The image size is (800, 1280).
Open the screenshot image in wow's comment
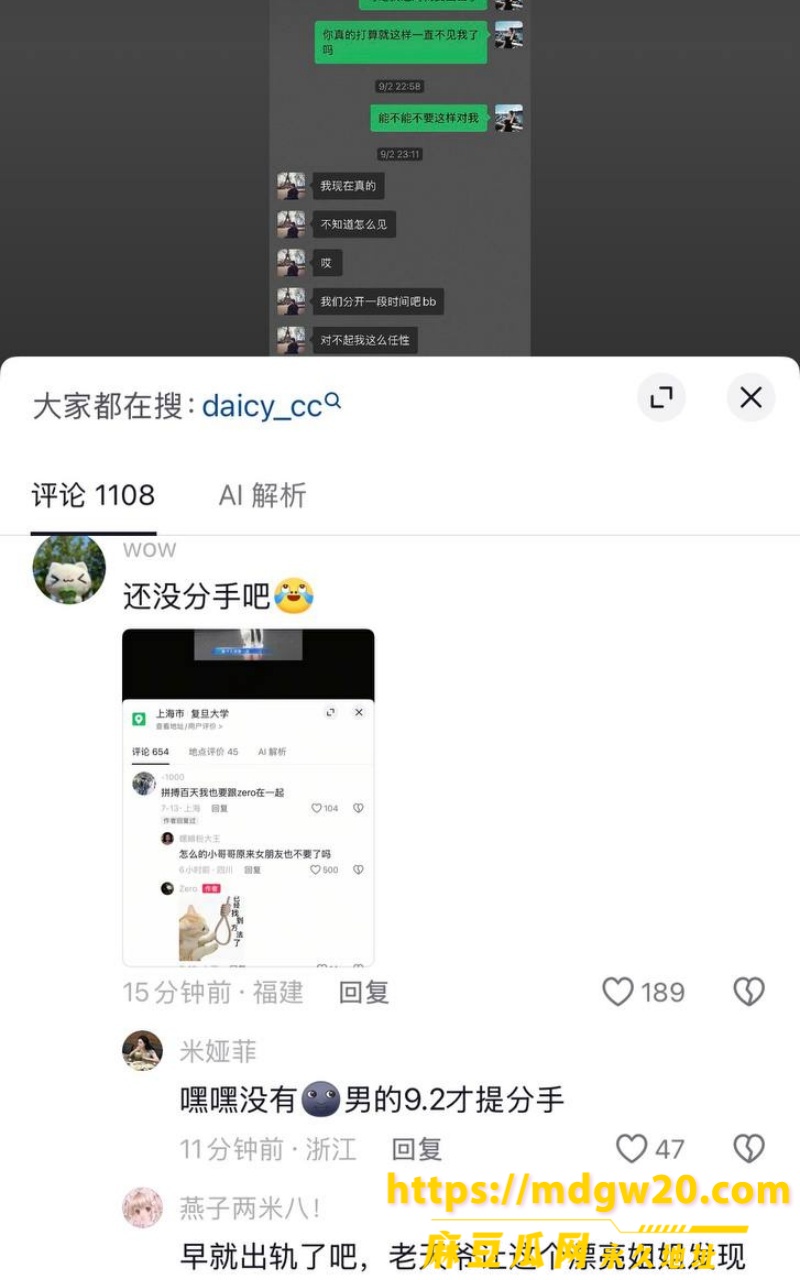click(248, 797)
